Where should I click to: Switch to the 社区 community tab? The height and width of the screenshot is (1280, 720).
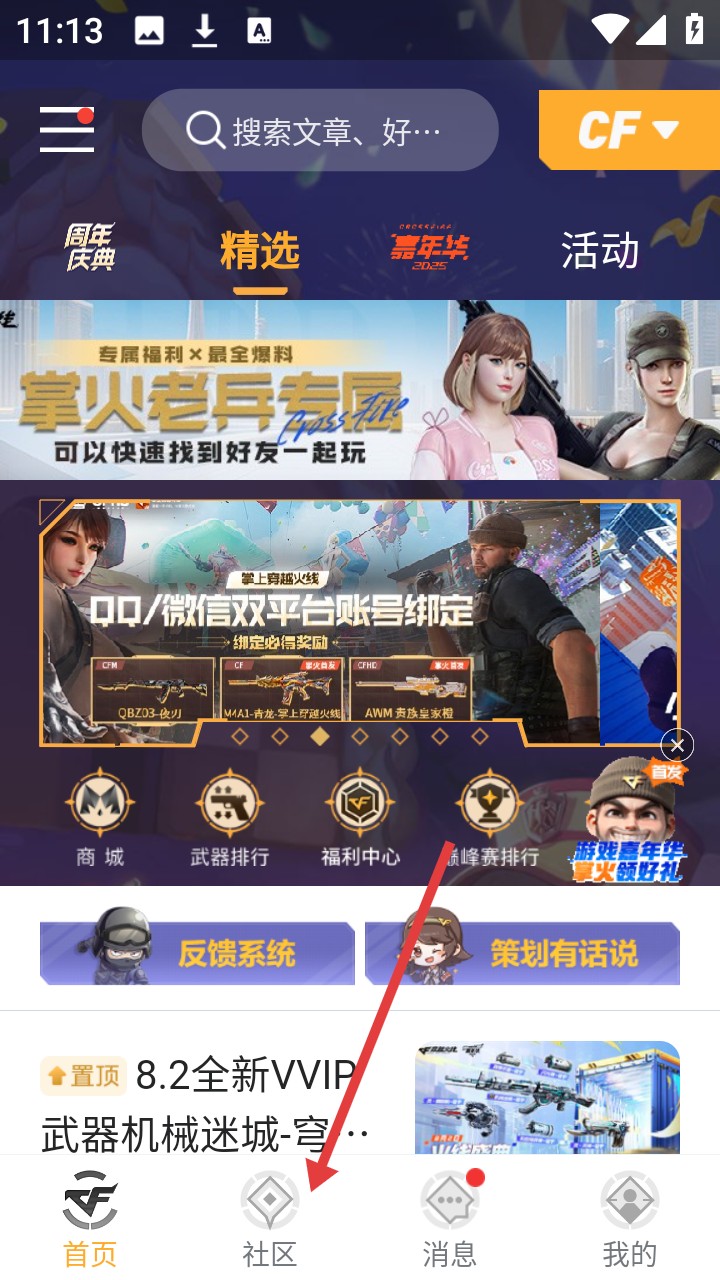[x=270, y=1220]
